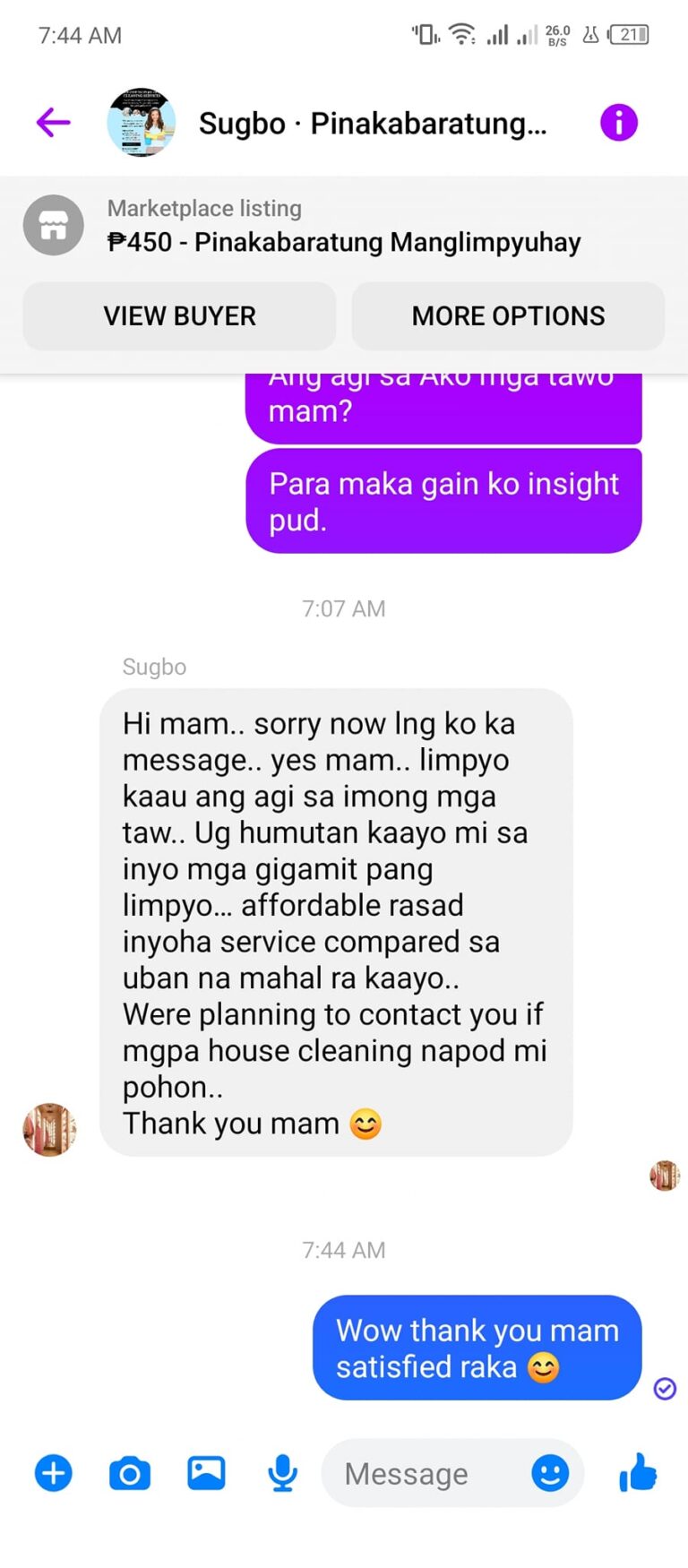Launch the camera from chat
Screen dimensions: 688x1568
coord(130,1473)
